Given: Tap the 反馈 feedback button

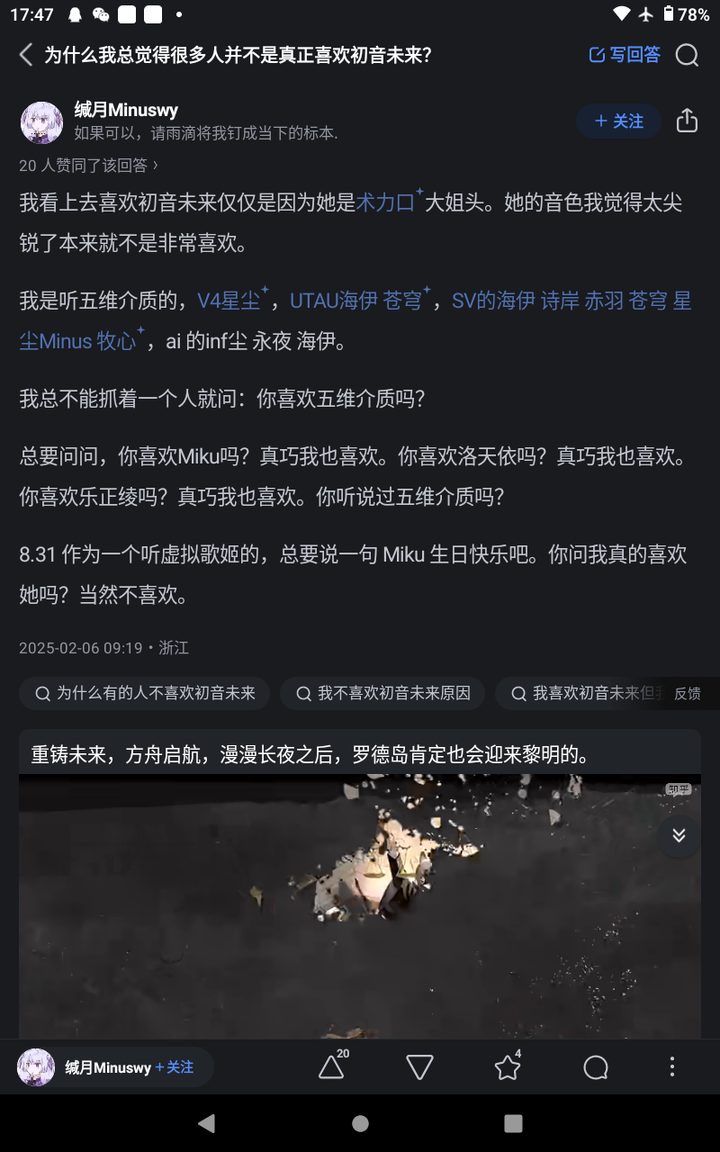Looking at the screenshot, I should [x=688, y=693].
